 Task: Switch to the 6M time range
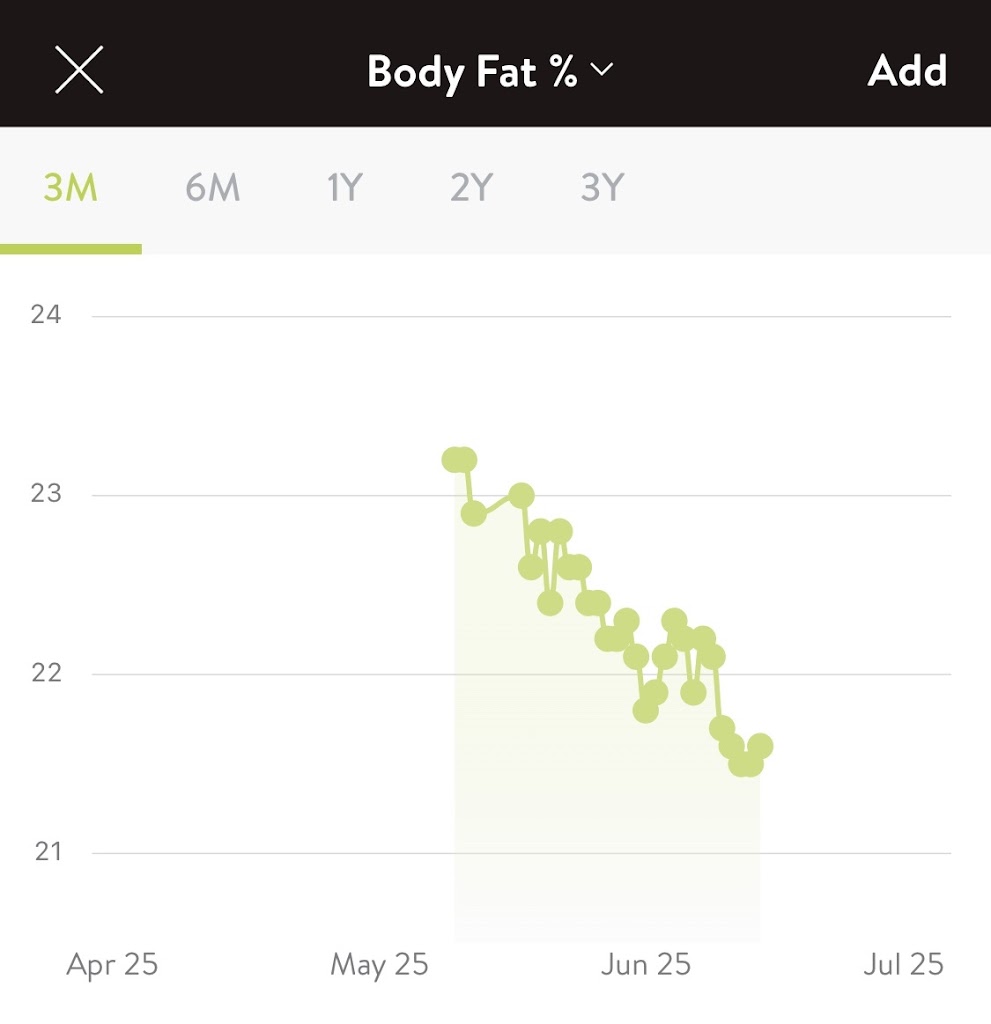click(x=212, y=188)
